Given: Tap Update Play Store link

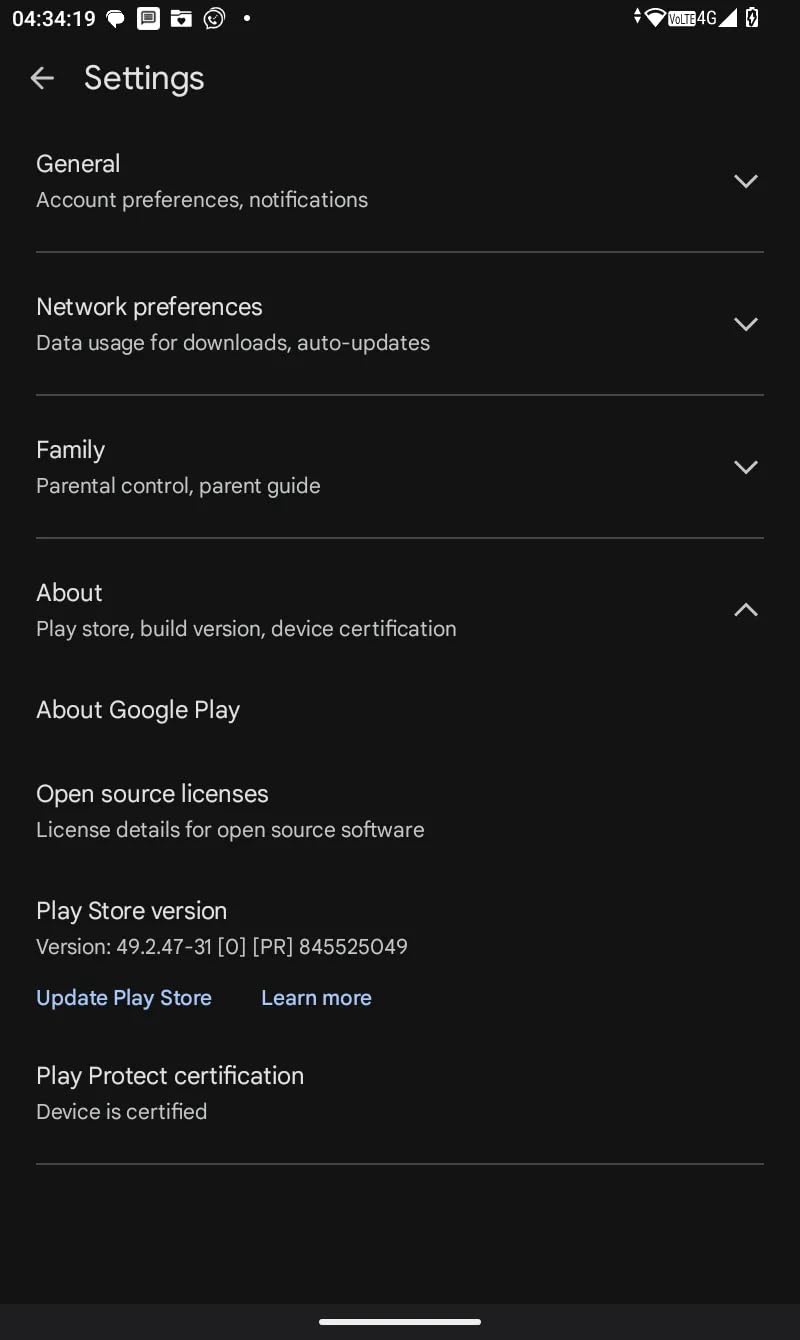Looking at the screenshot, I should (x=124, y=998).
